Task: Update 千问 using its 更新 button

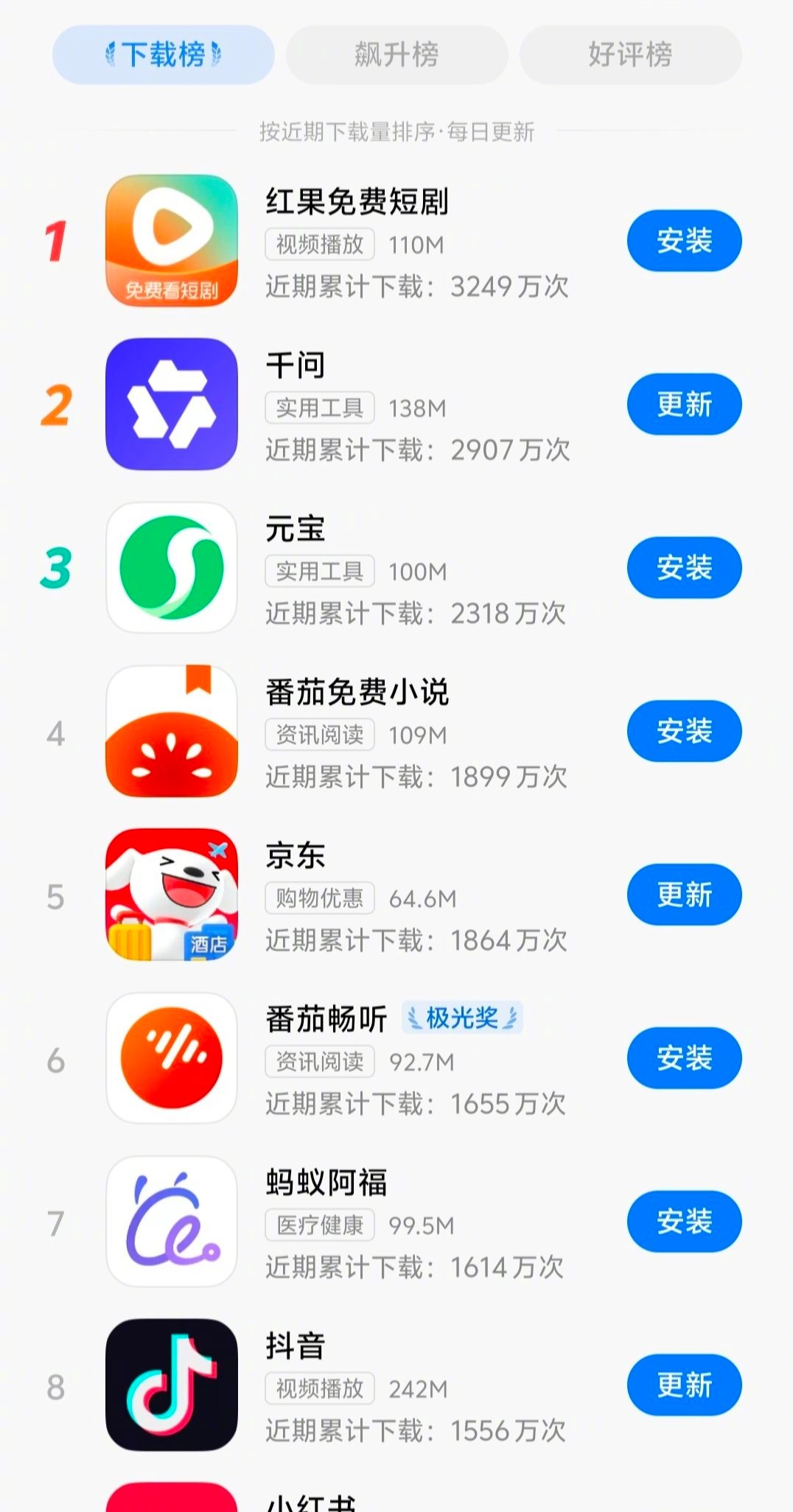Action: click(684, 403)
